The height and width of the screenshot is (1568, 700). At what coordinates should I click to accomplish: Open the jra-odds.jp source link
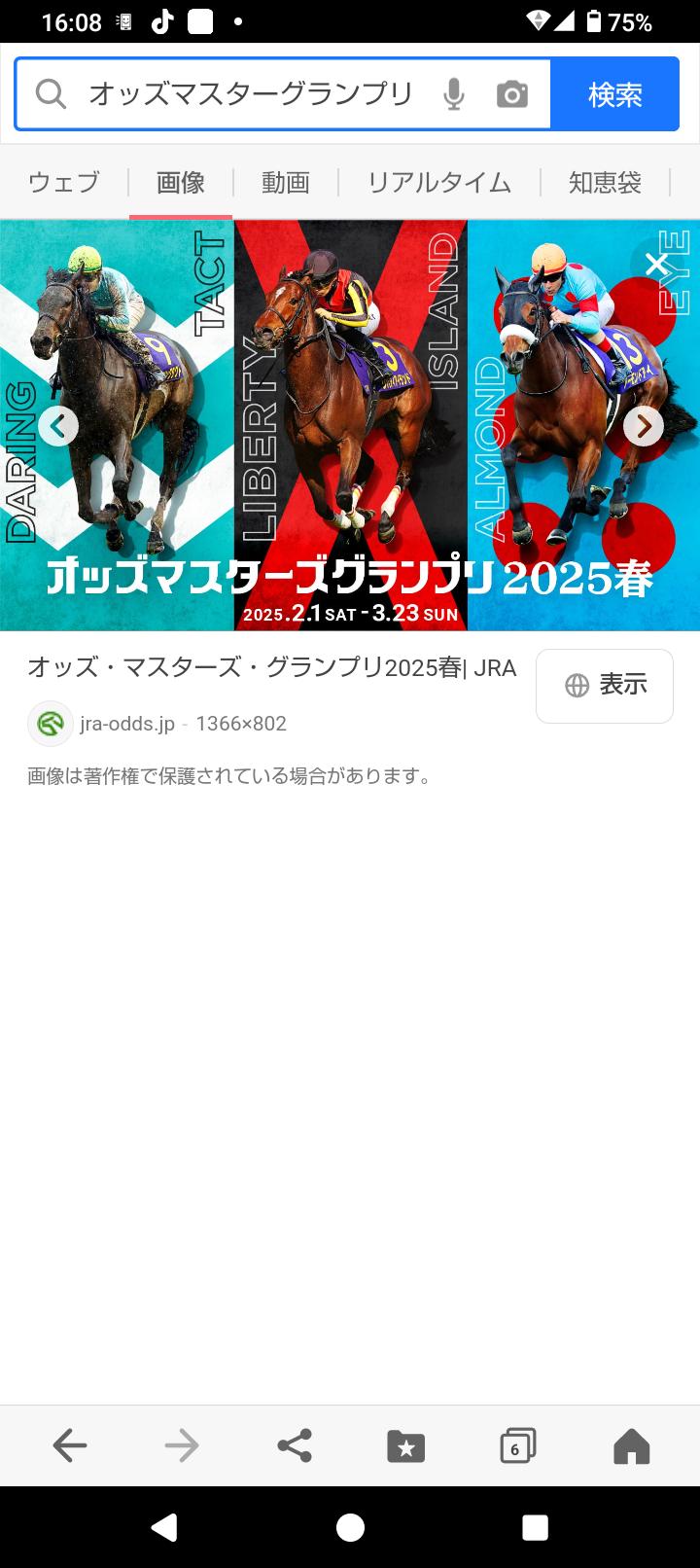pos(126,724)
